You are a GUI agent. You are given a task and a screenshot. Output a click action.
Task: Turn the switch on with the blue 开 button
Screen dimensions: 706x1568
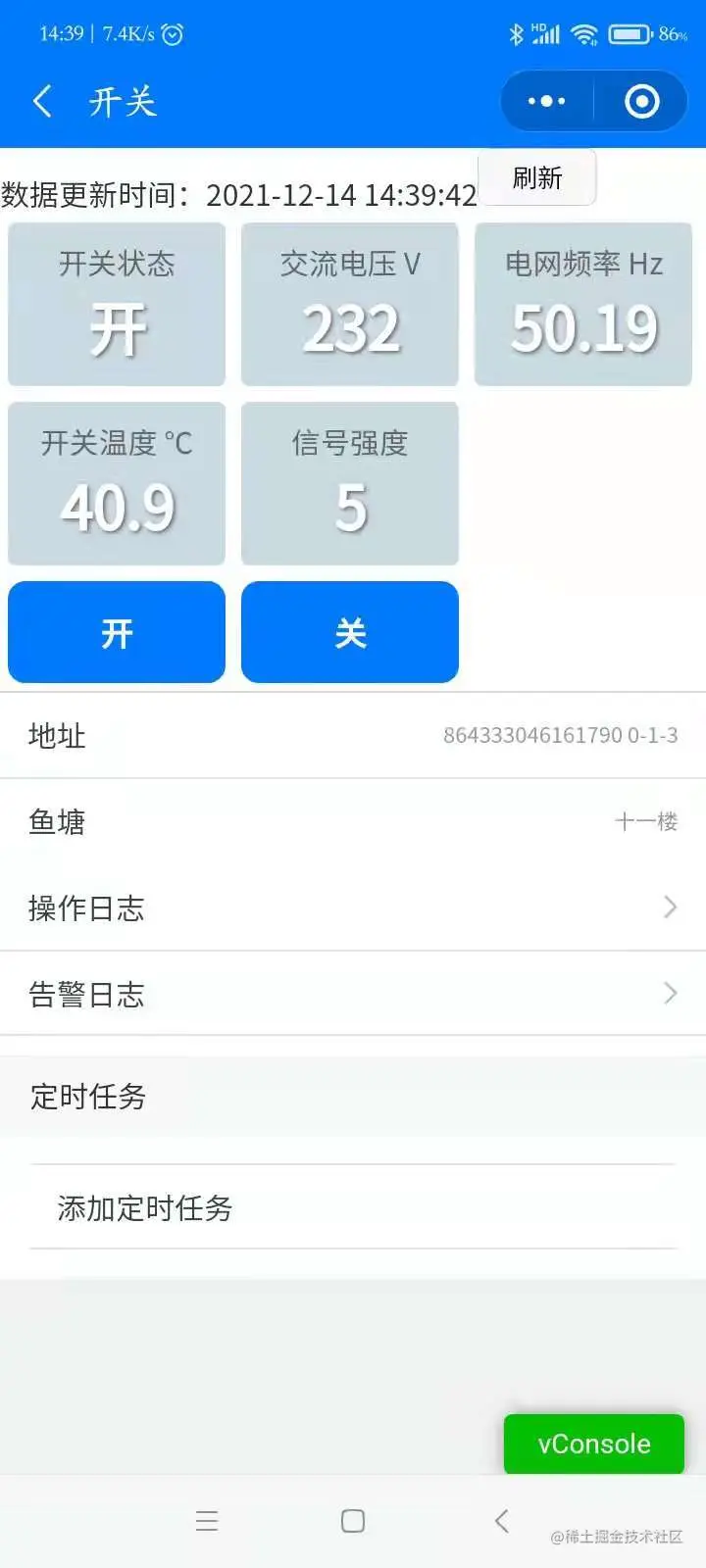117,632
